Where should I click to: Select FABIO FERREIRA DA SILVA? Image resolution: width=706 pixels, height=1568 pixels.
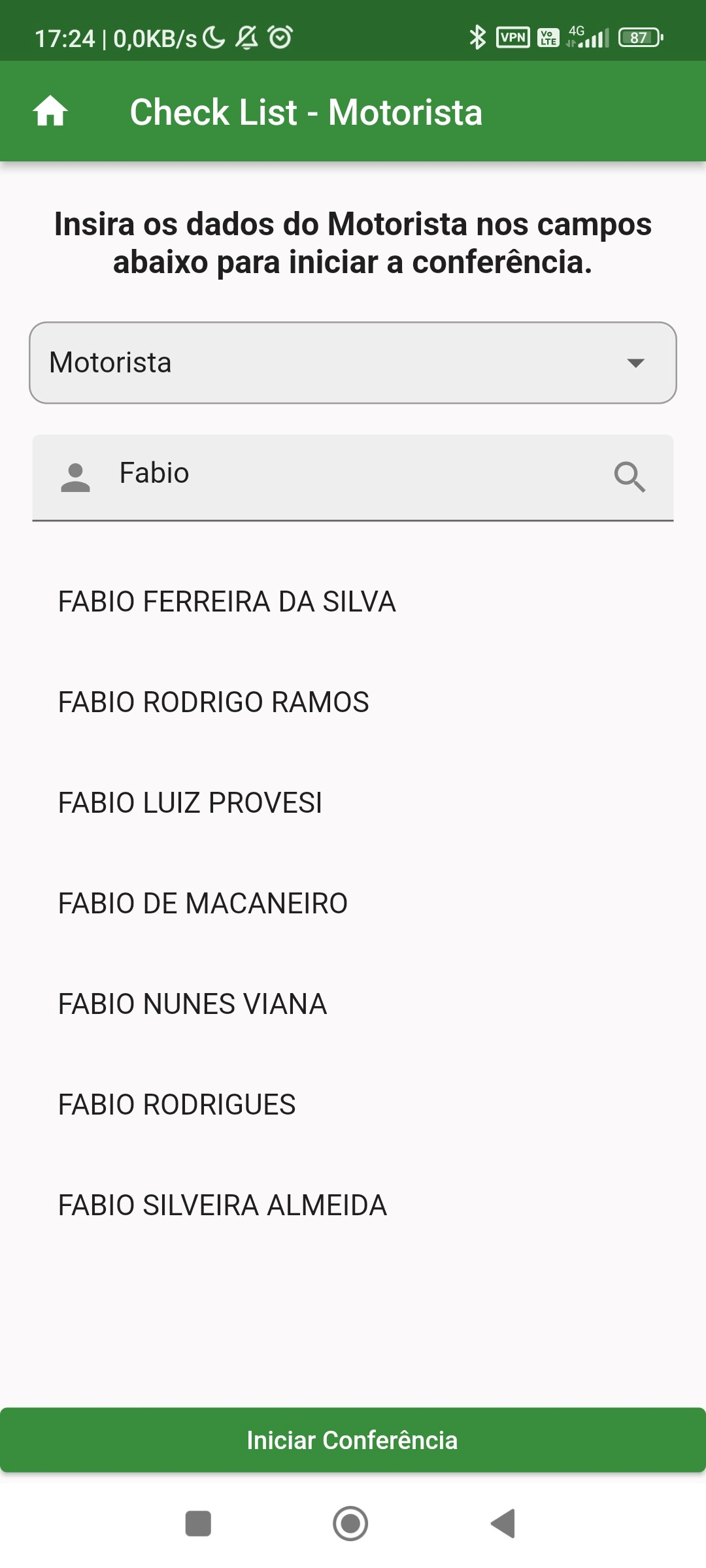[x=227, y=602]
